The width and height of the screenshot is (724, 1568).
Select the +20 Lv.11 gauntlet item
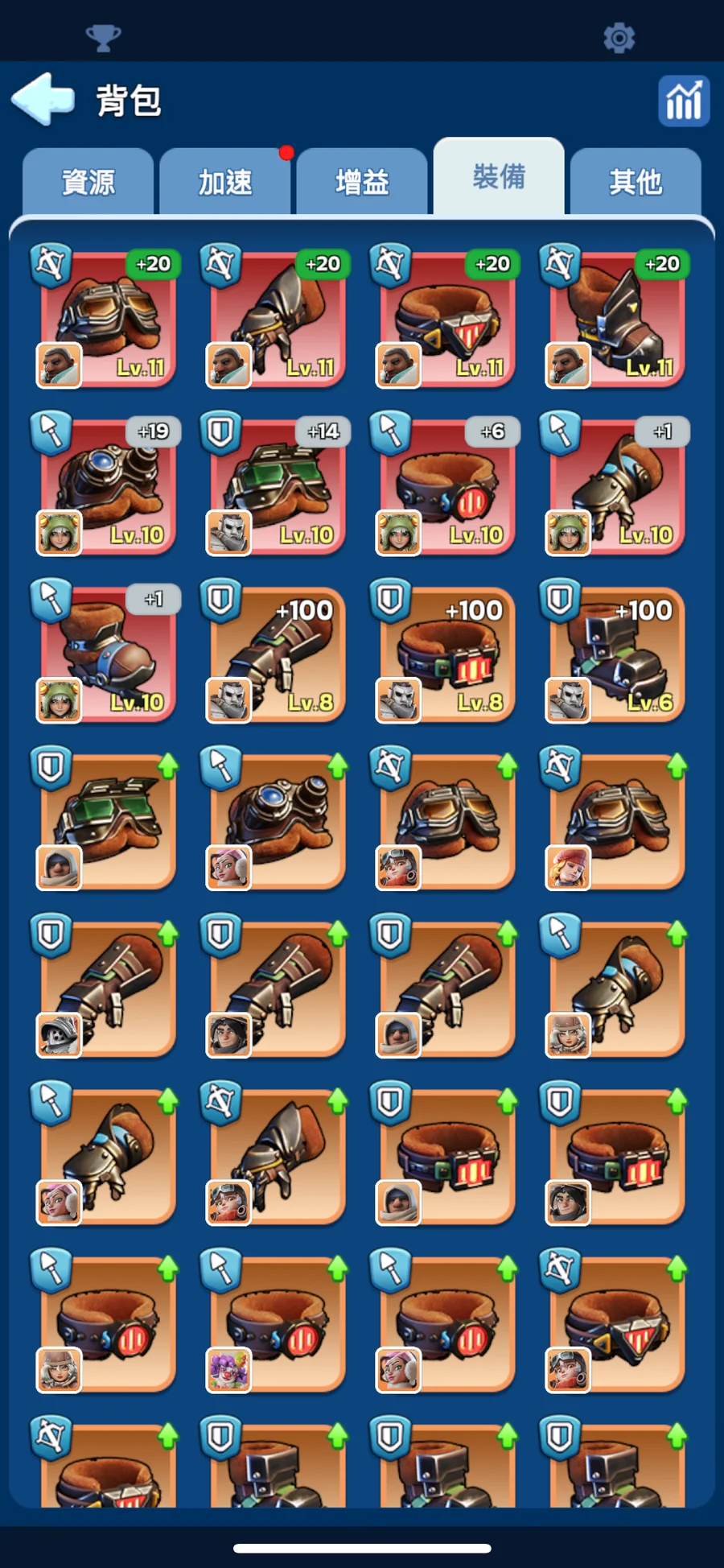(x=275, y=317)
